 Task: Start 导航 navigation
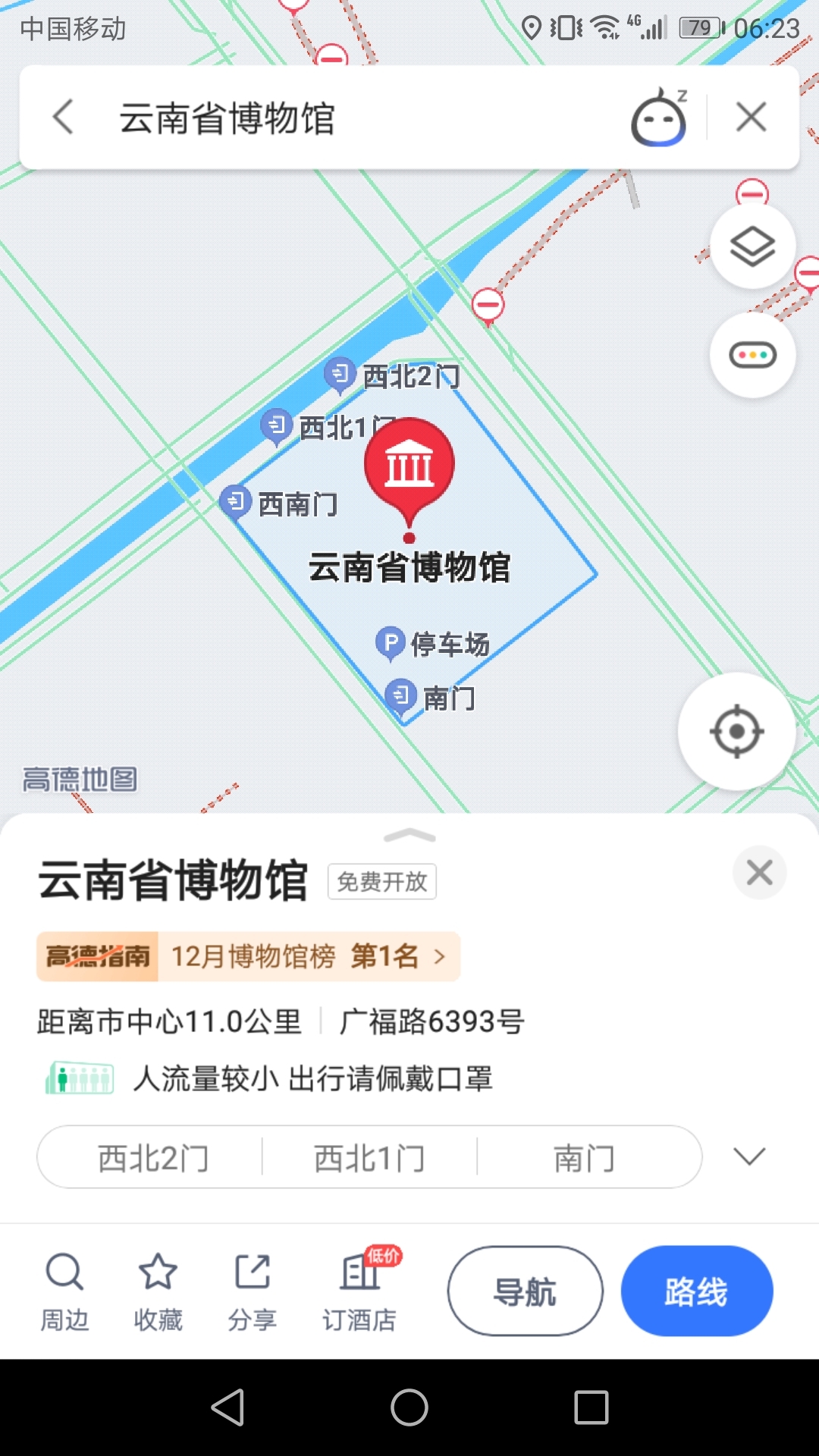[525, 1291]
